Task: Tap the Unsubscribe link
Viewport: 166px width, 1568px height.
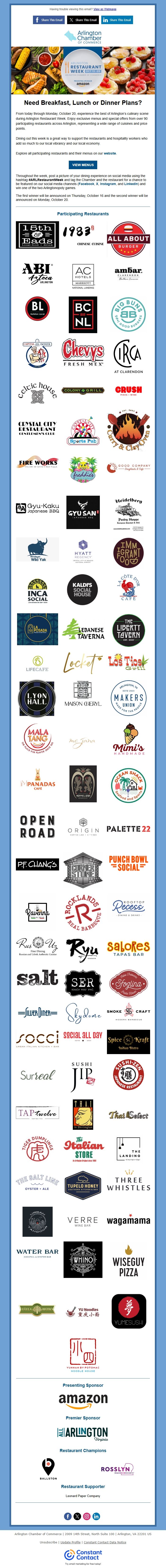Action: [49, 1542]
